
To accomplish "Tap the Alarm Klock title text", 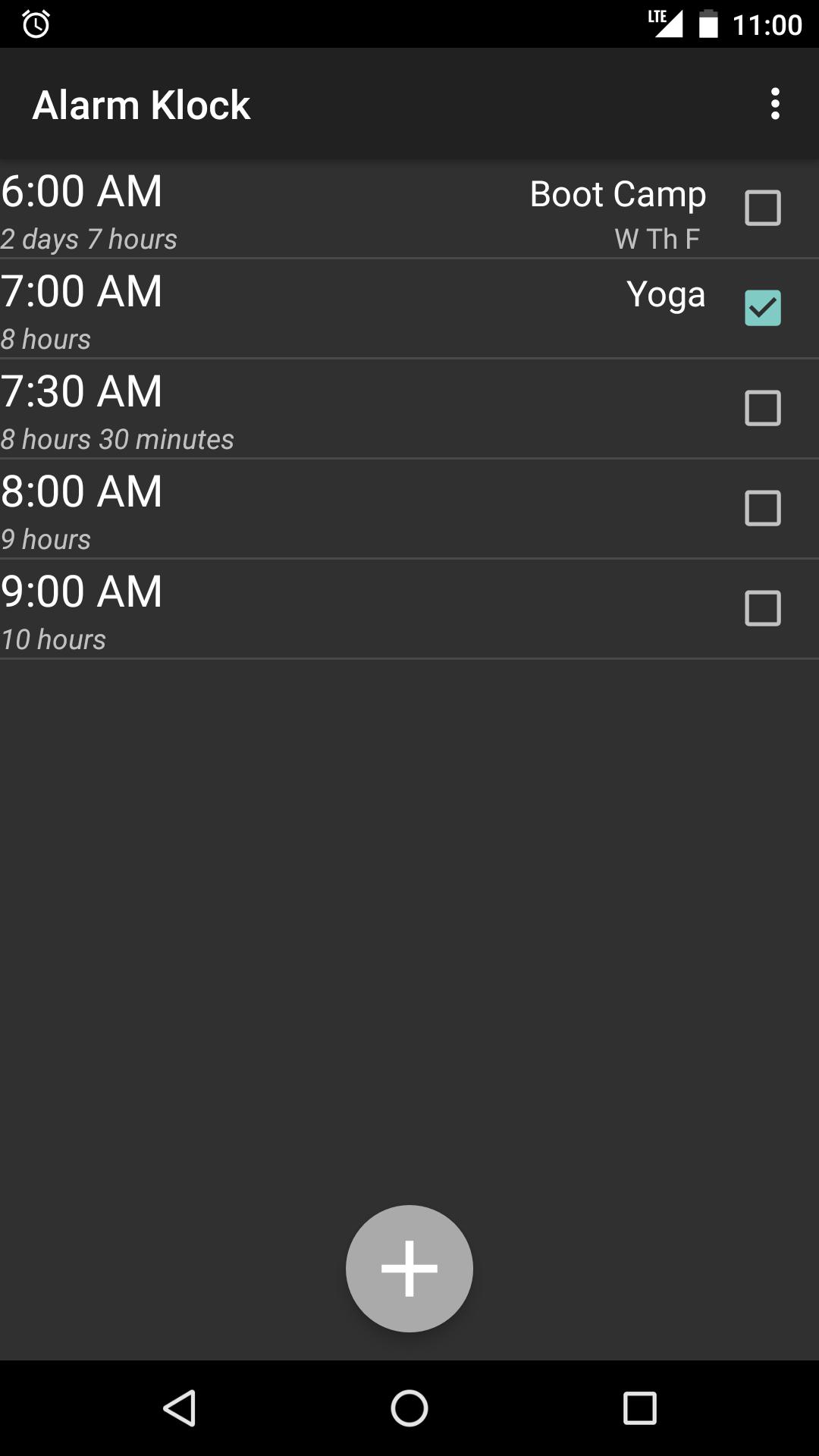I will point(141,104).
